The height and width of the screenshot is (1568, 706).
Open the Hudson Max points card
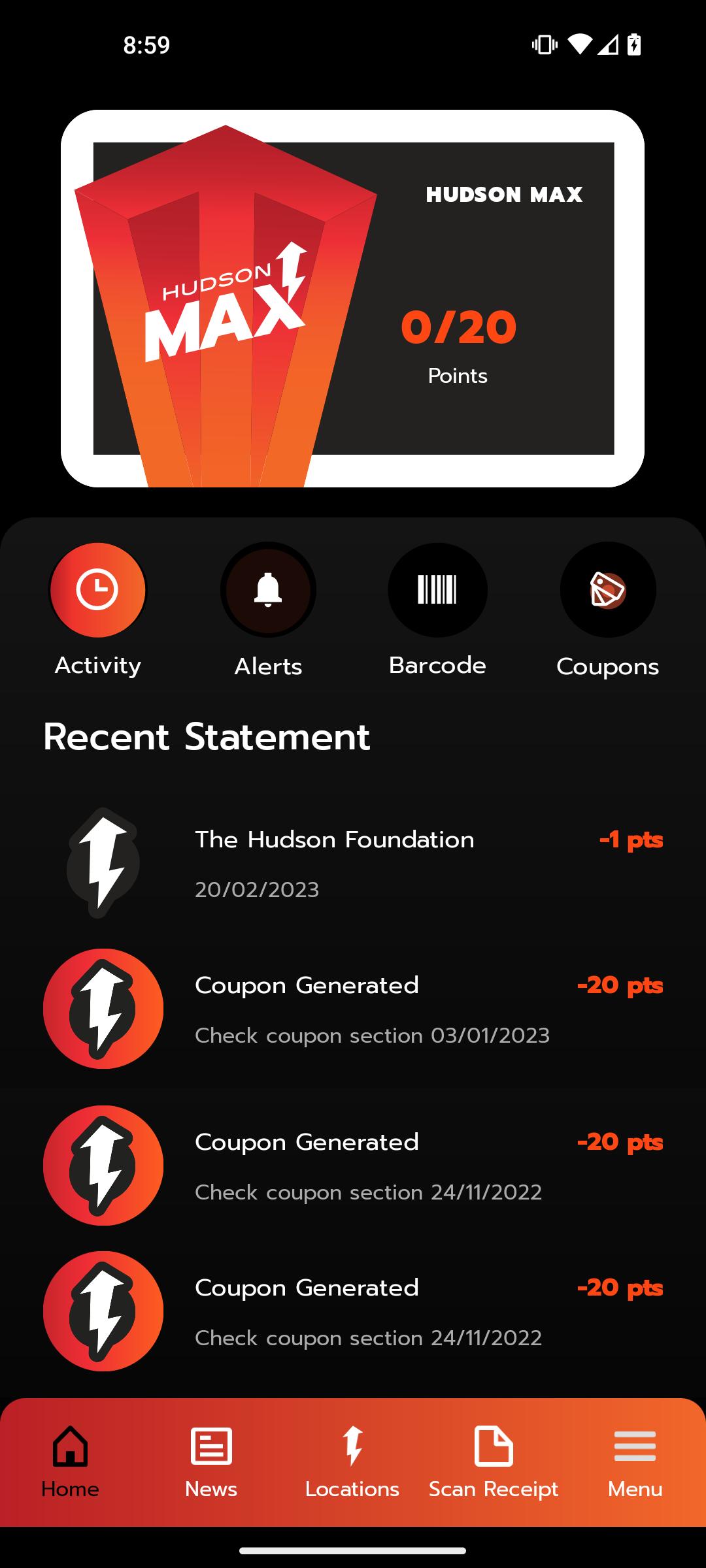coord(352,299)
